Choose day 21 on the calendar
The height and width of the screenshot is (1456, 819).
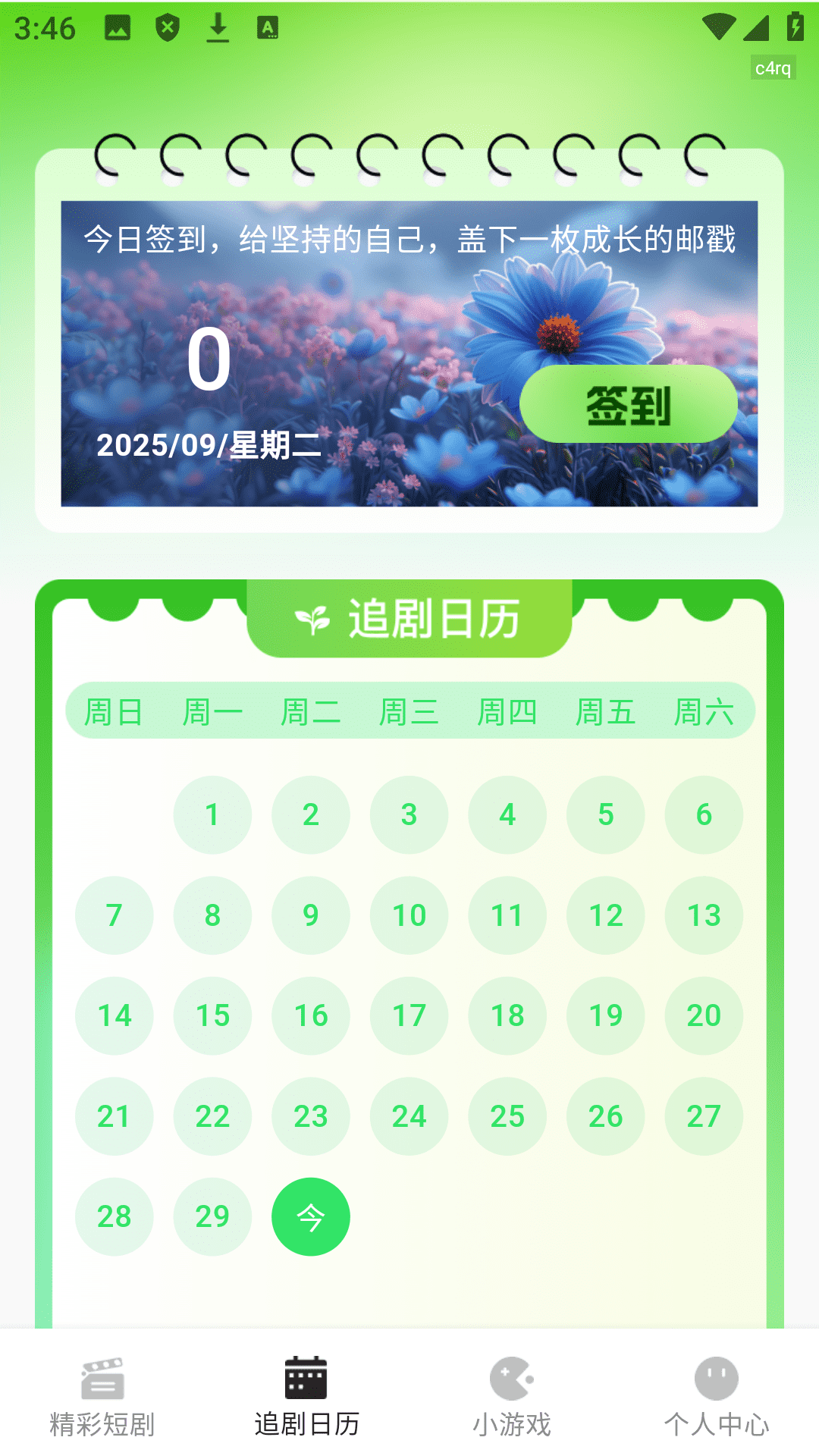tap(115, 1116)
